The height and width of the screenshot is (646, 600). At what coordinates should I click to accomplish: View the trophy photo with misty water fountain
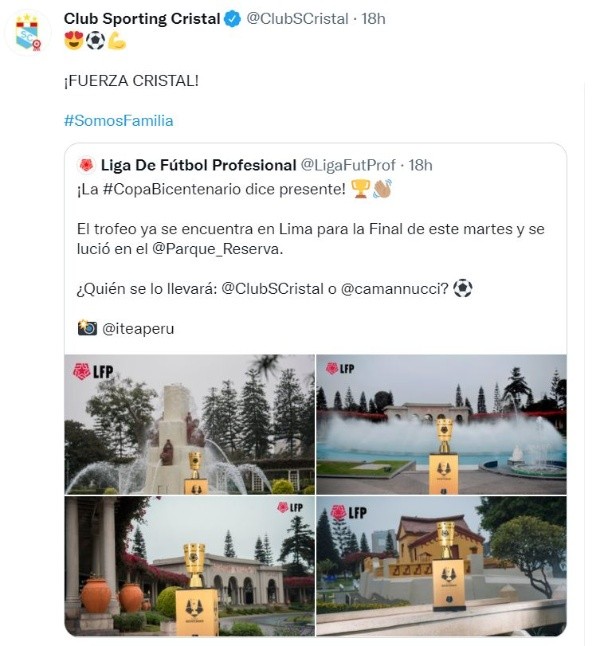point(441,424)
